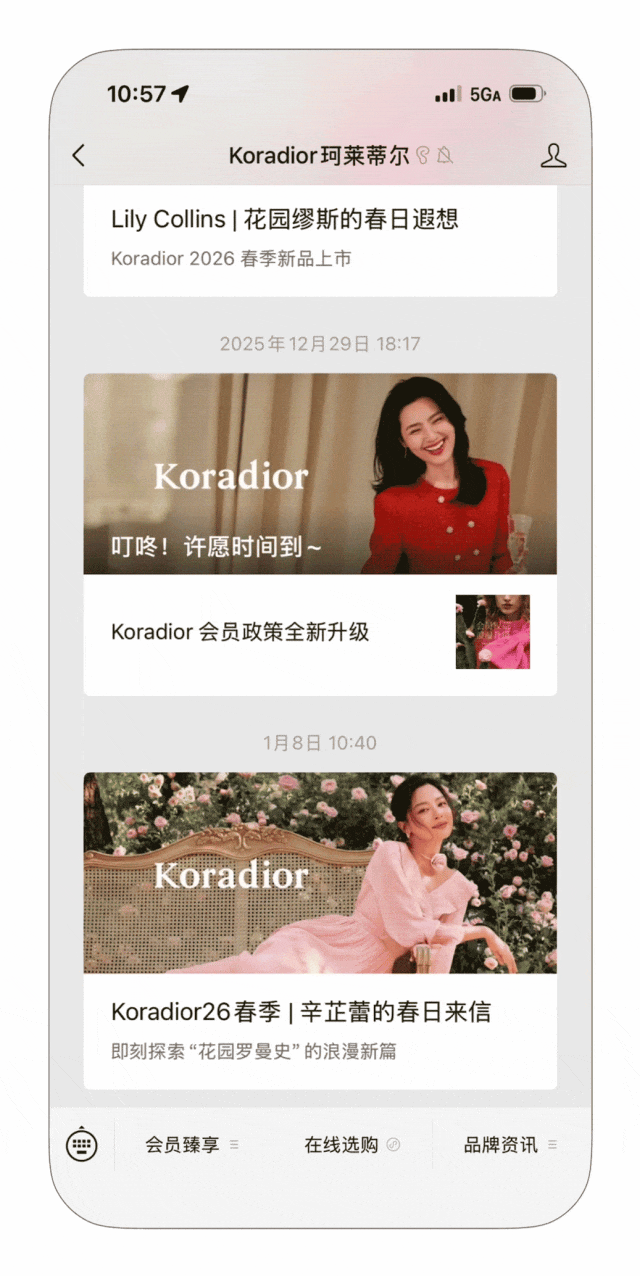
Task: Open the 在线选购 link
Action: pyautogui.click(x=351, y=1144)
